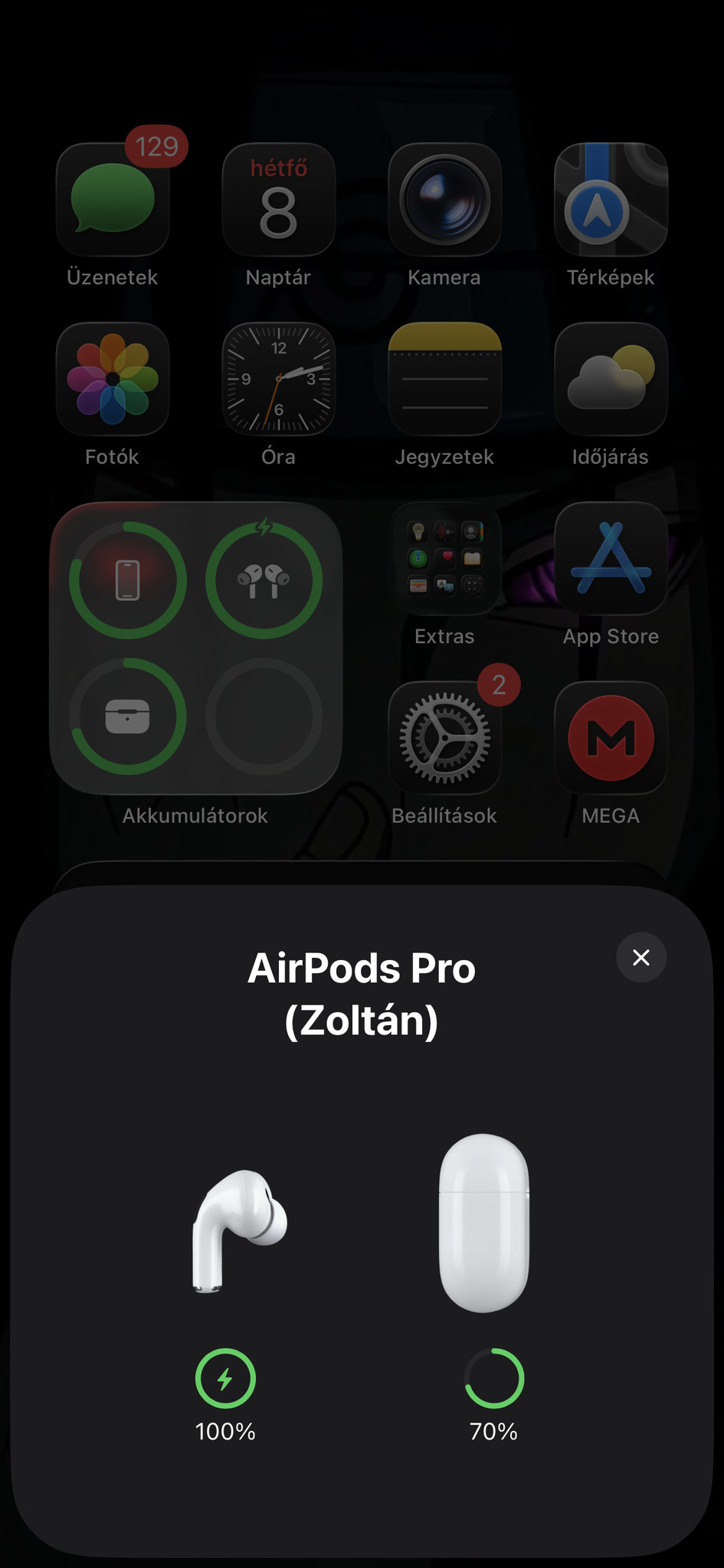724x1568 pixels.
Task: Open the Jegyzetek notes app
Action: (x=444, y=379)
